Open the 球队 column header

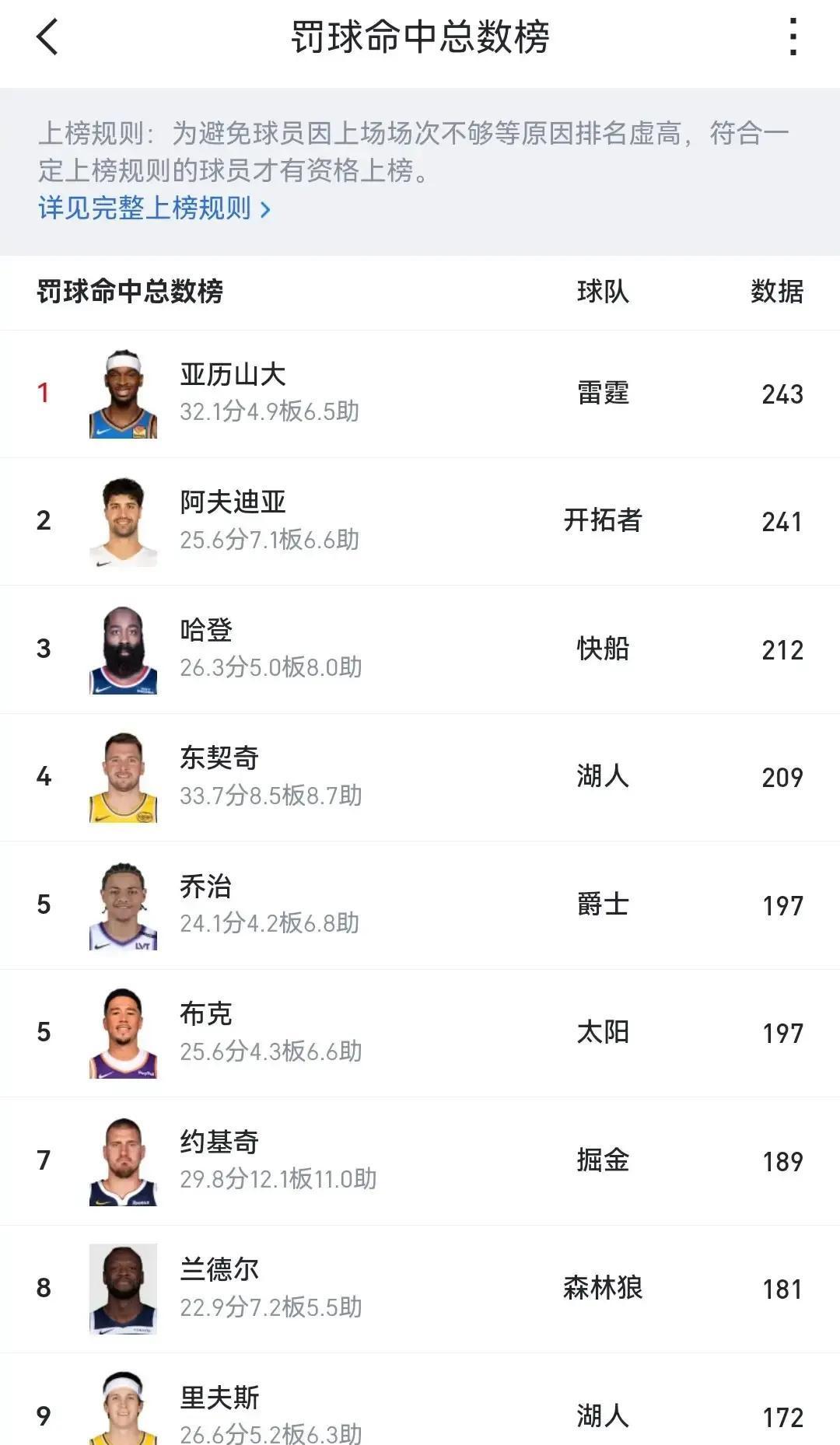[x=604, y=292]
